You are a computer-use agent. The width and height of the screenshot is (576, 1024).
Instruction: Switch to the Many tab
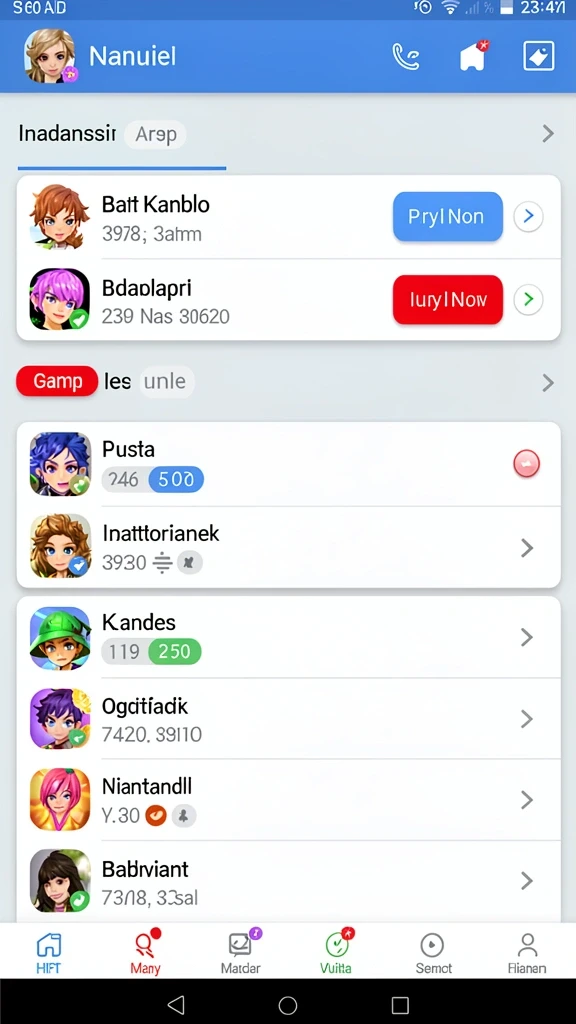click(x=146, y=952)
